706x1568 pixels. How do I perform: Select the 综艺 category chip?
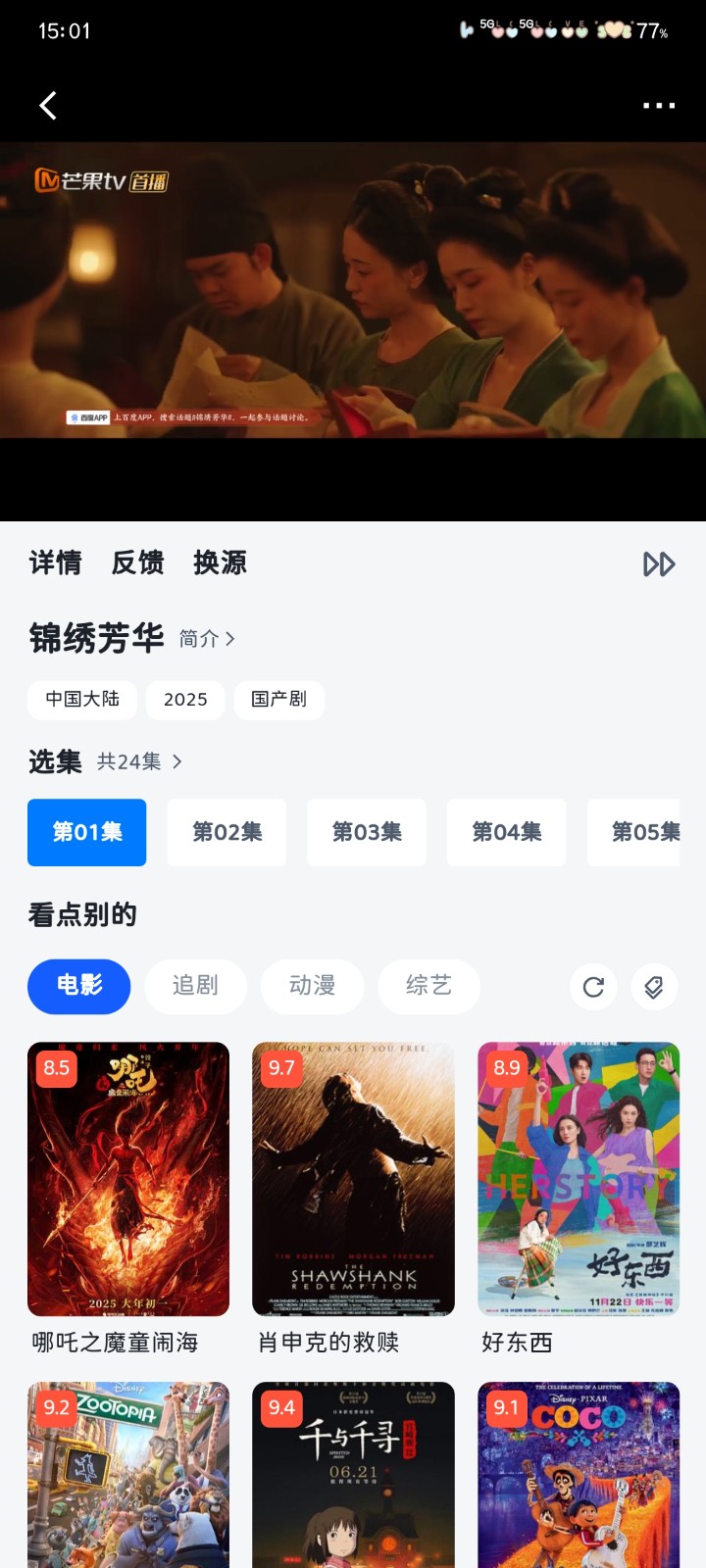[x=429, y=986]
